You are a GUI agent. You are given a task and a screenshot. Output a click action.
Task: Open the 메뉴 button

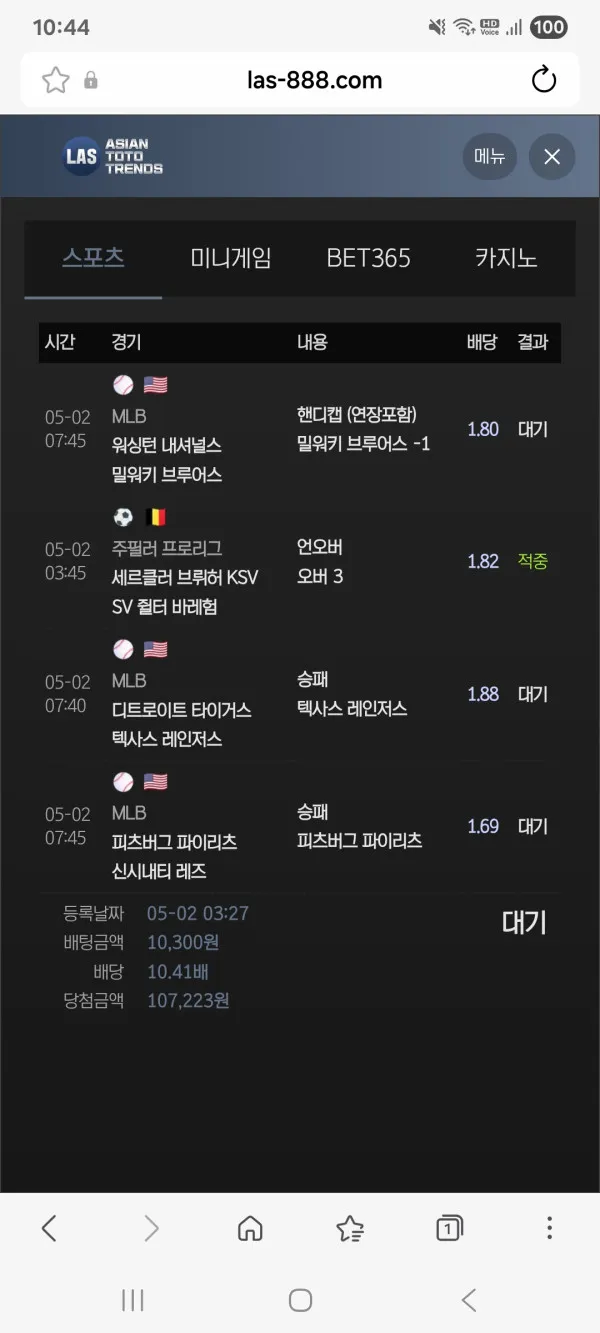(x=489, y=157)
